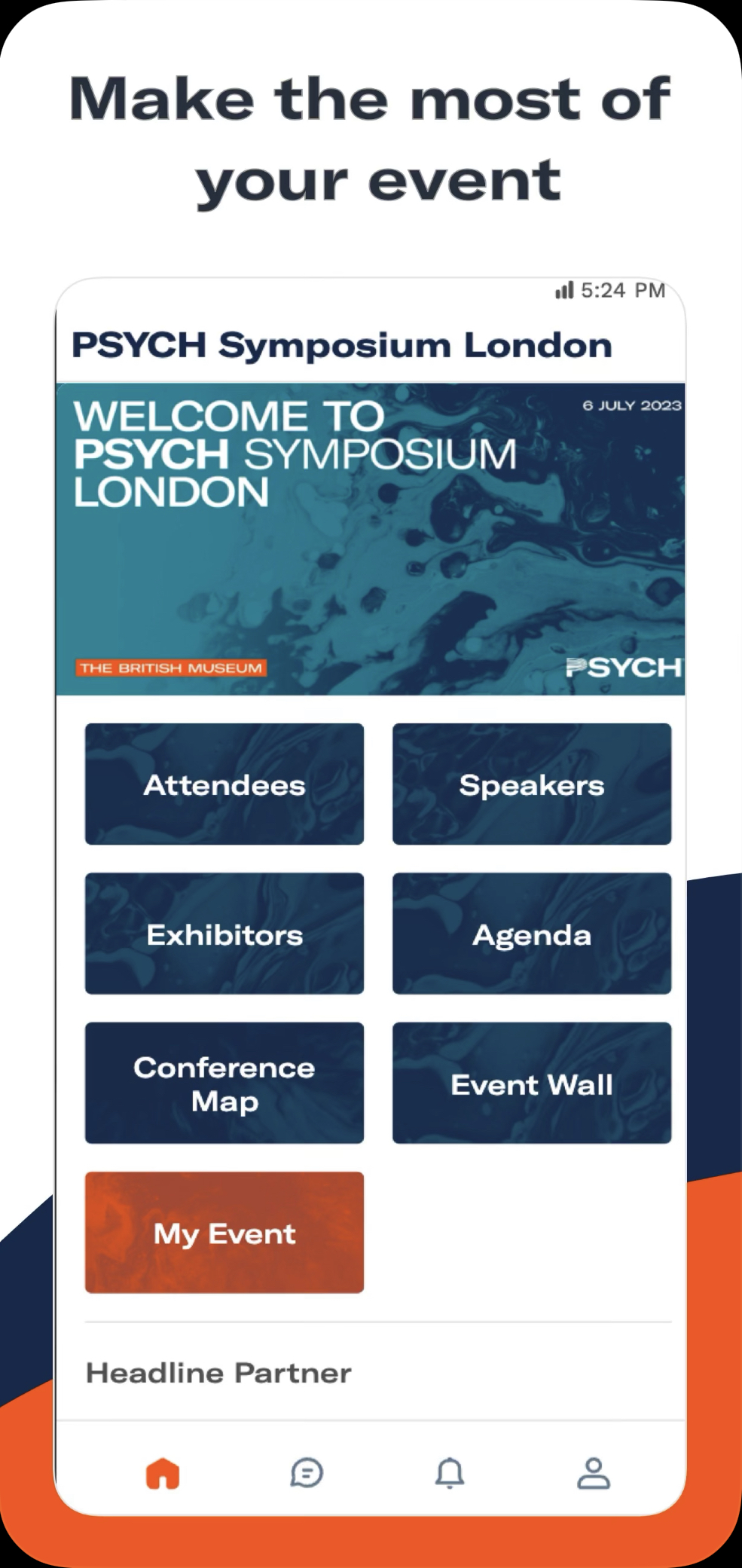View the Conference Map

224,1084
